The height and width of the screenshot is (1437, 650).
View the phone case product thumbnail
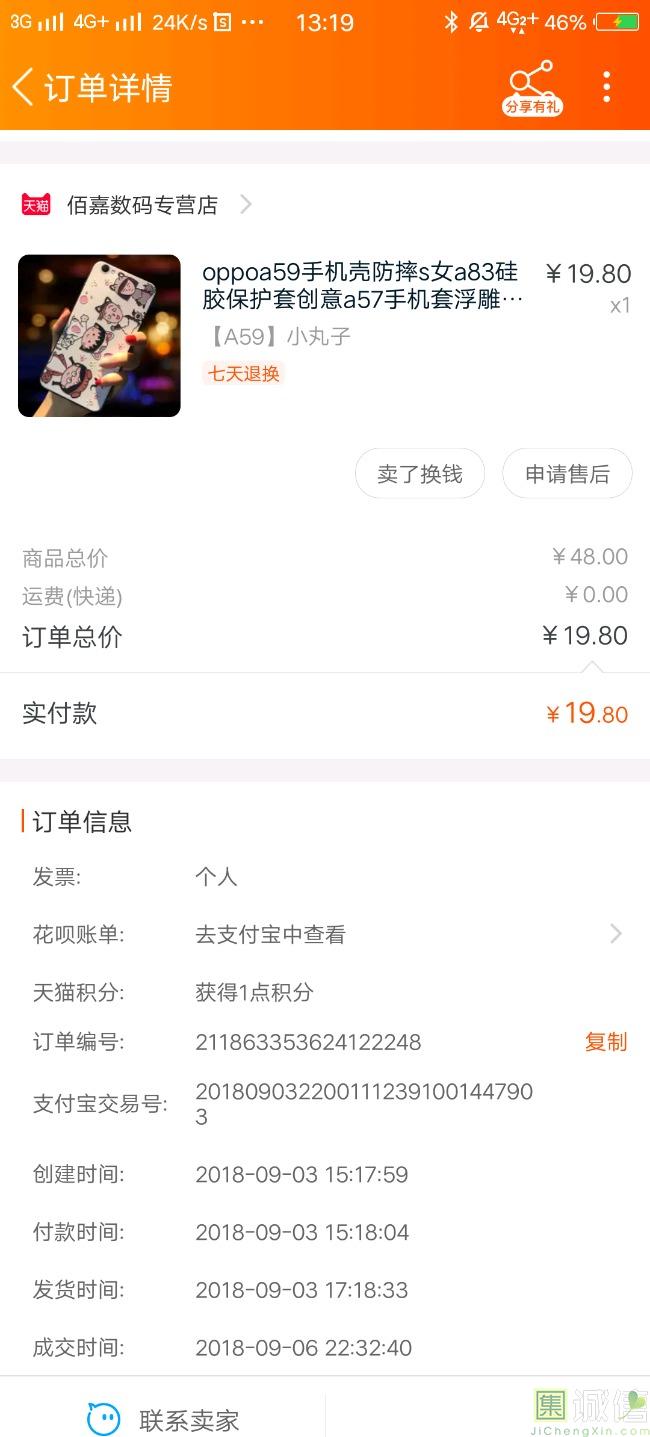[x=99, y=335]
